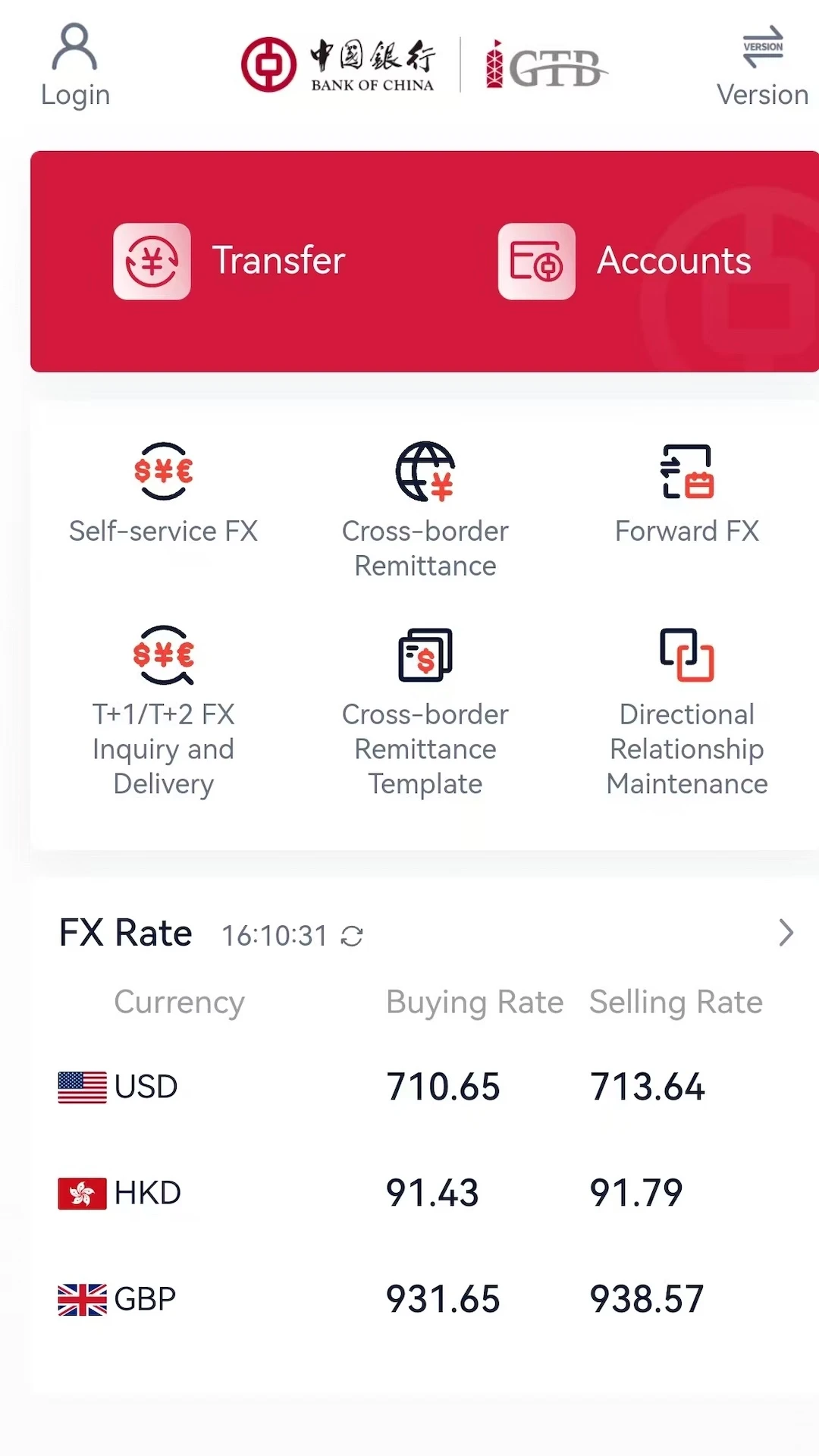Expand the full FX Rate list
Screen dimensions: 819x1456
coord(786,933)
